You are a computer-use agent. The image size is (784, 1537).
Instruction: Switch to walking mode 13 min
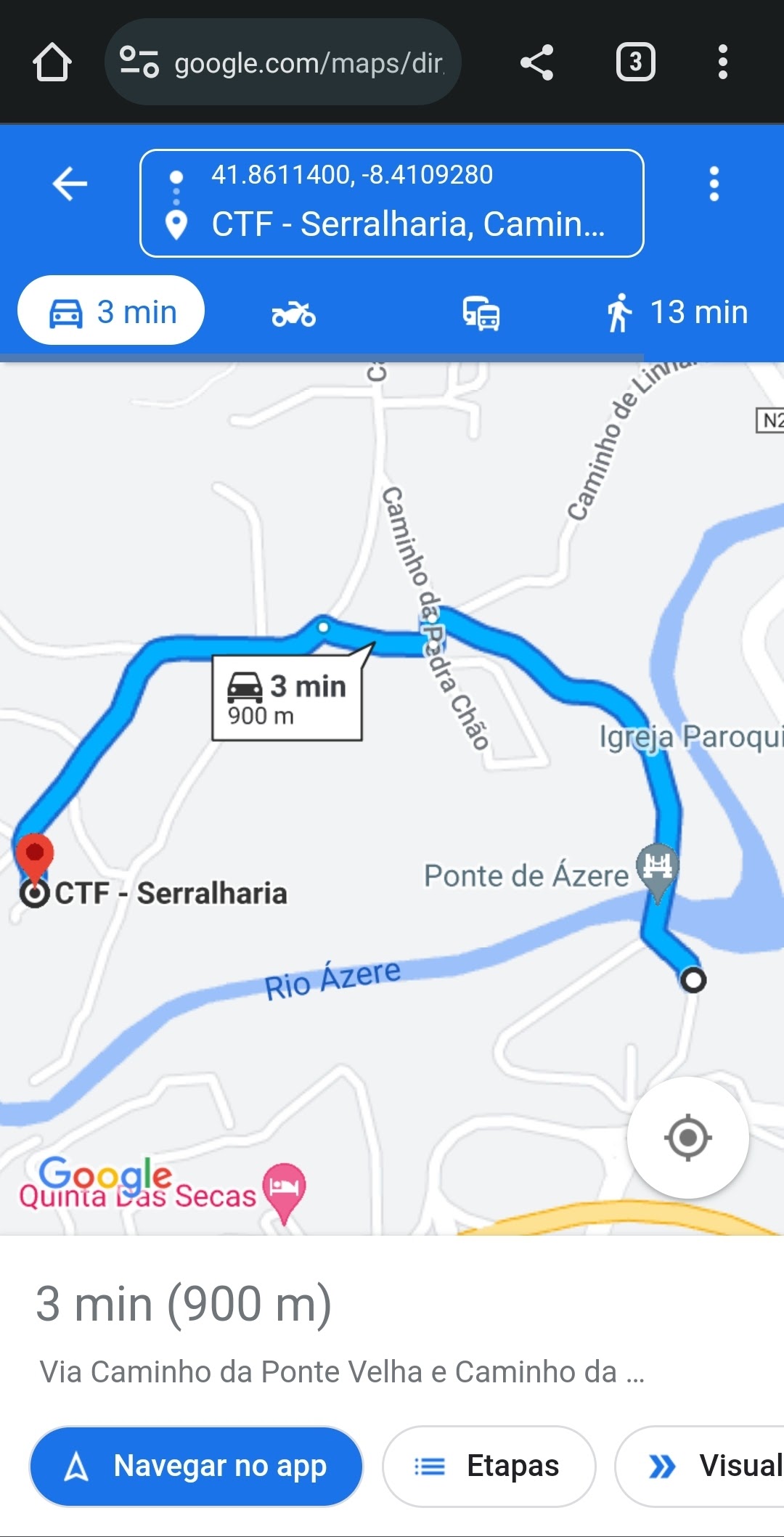coord(677,312)
